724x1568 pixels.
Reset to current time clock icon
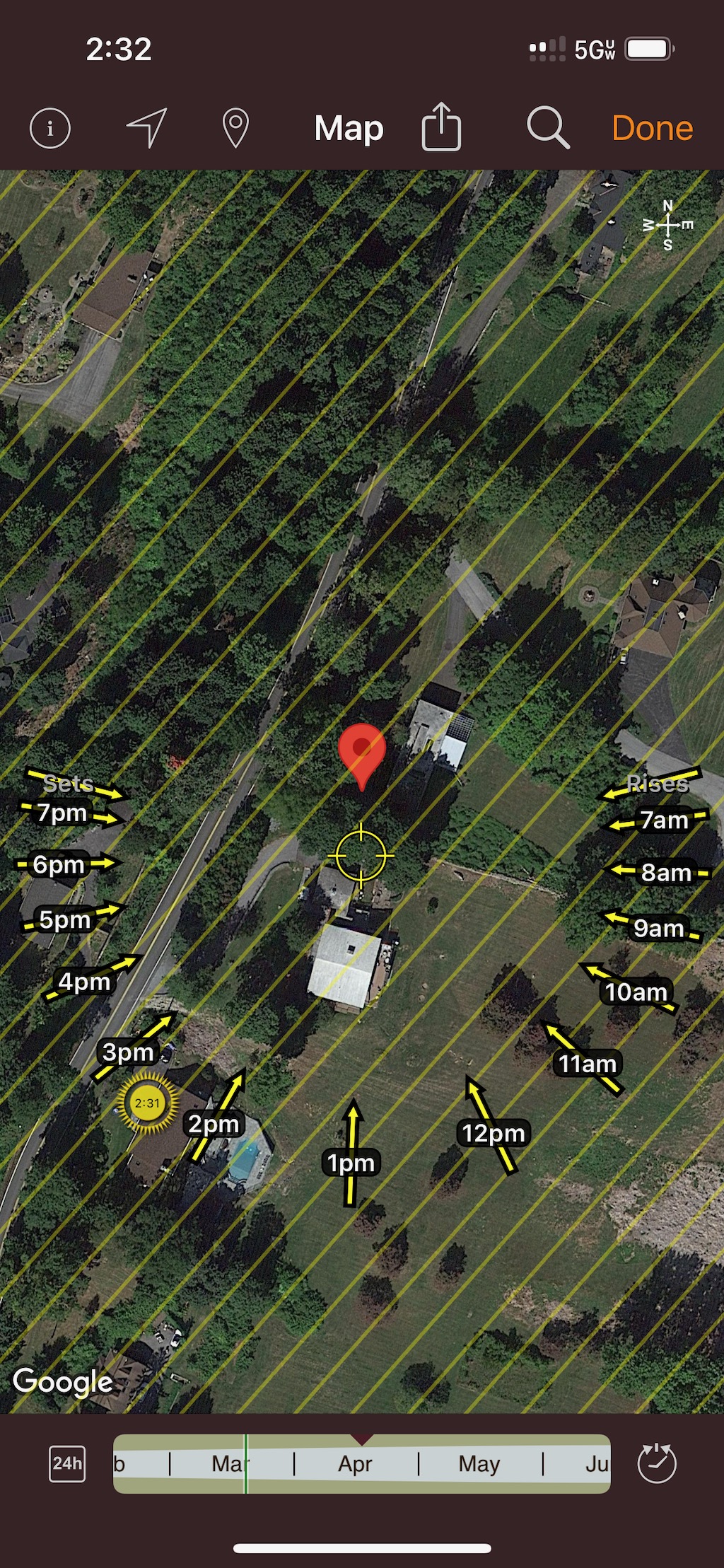point(657,1463)
